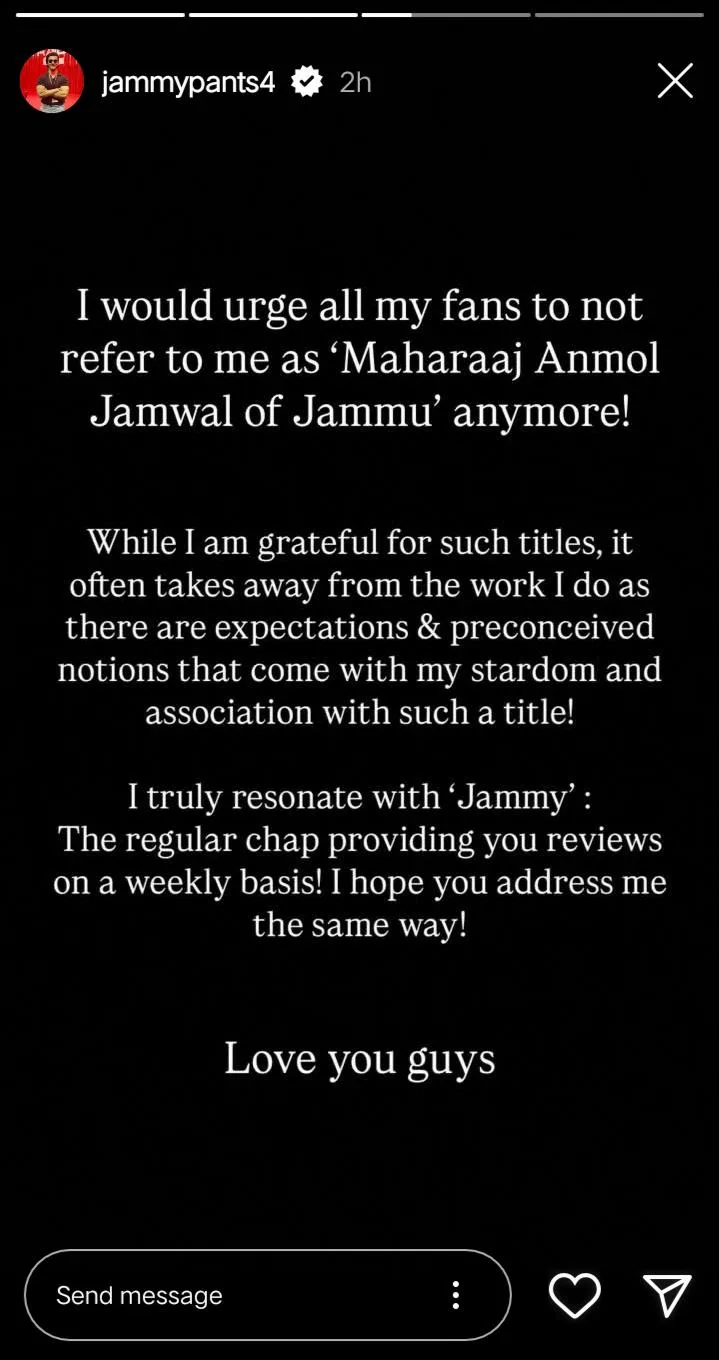This screenshot has height=1360, width=719.
Task: Like this story with the heart
Action: point(575,1296)
